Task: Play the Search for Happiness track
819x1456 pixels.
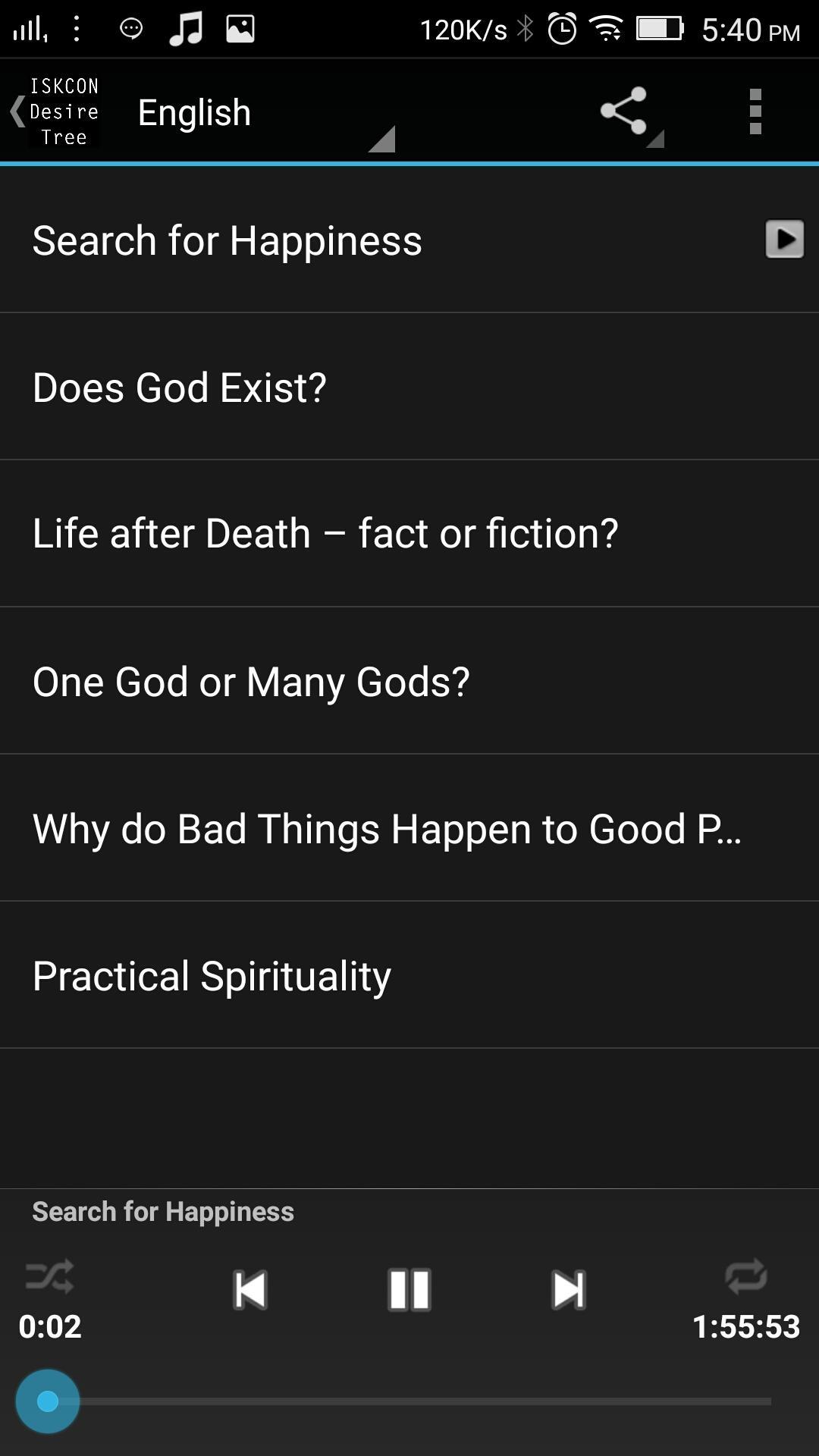Action: click(784, 240)
